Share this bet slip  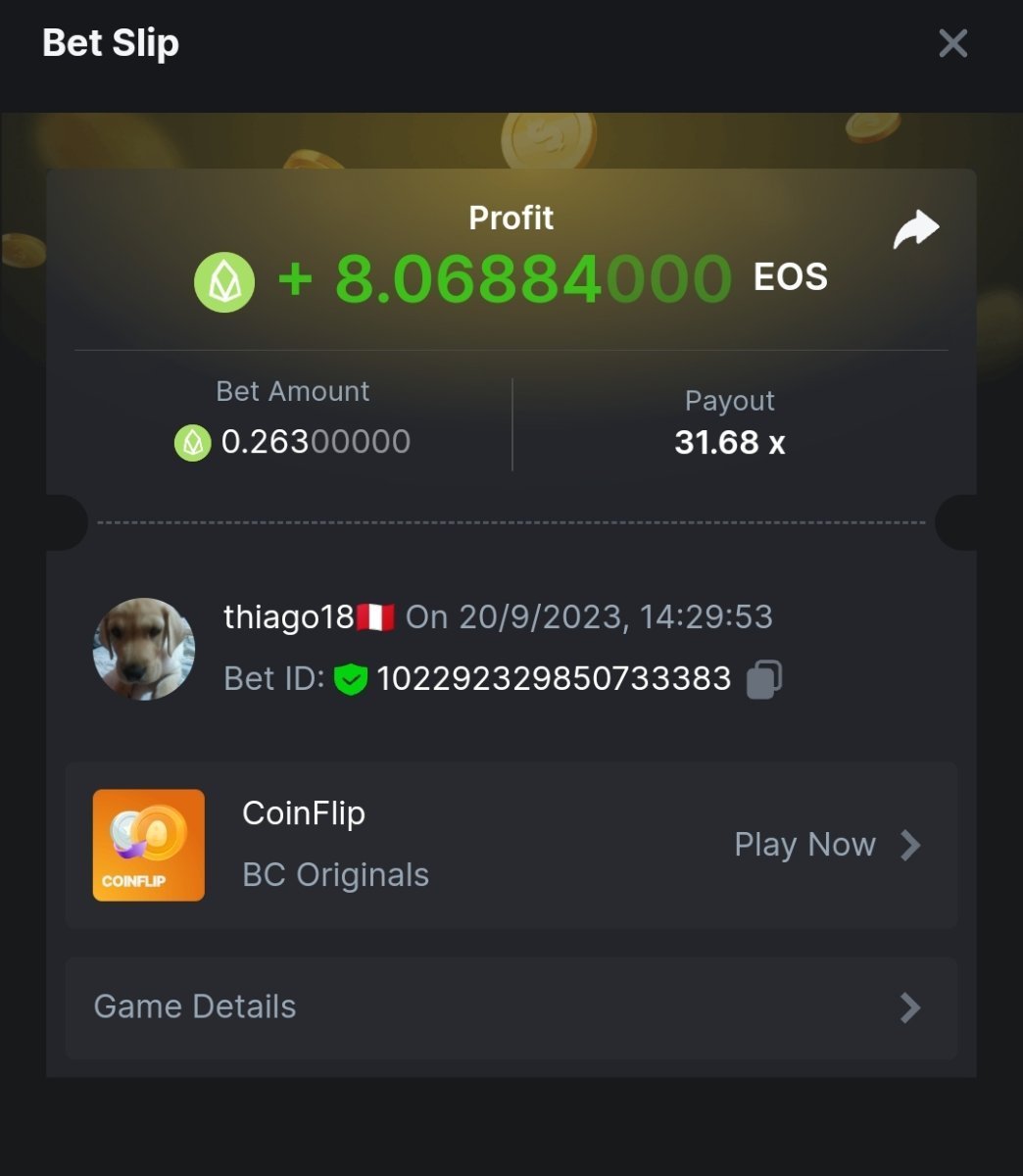tap(915, 230)
